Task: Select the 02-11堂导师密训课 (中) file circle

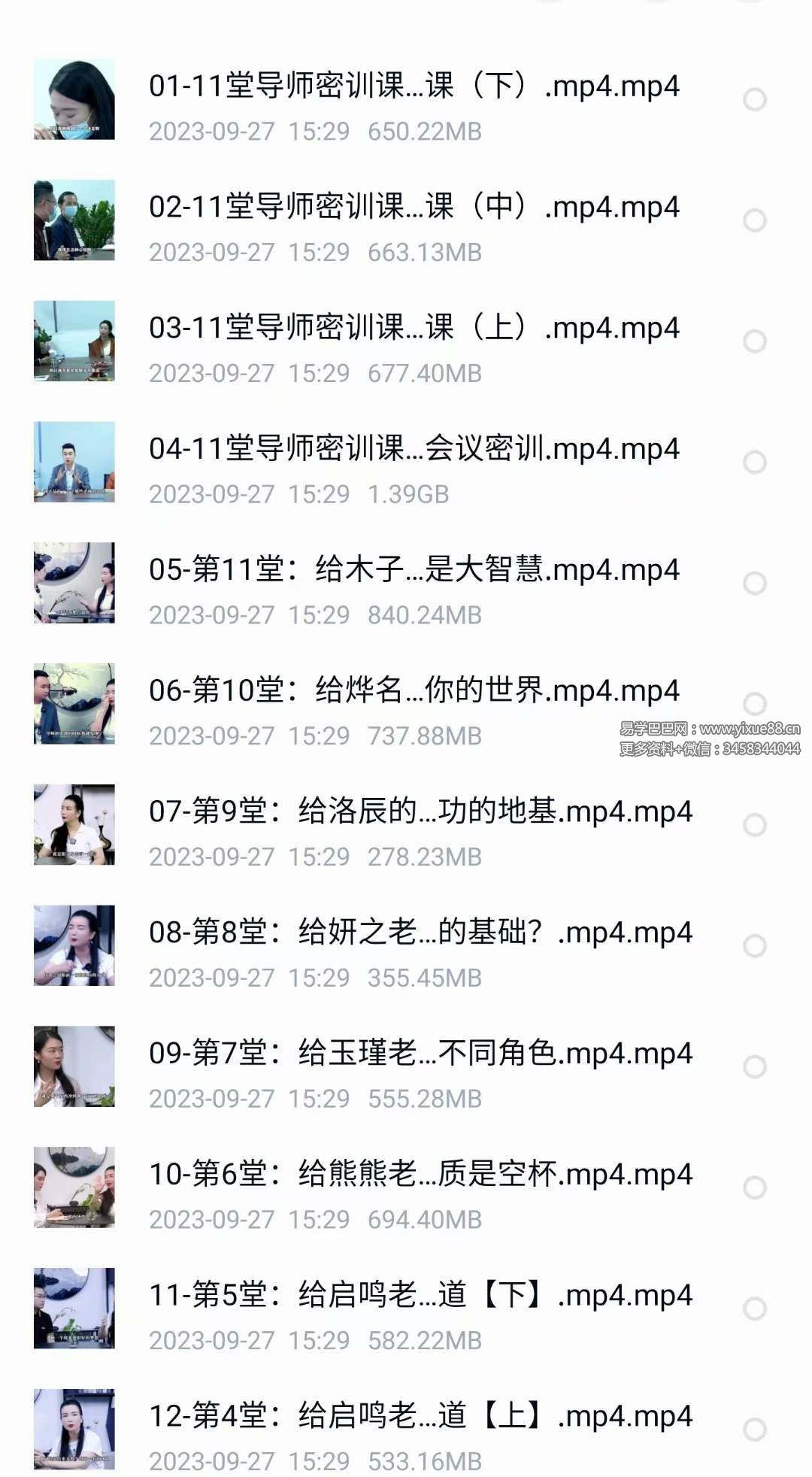Action: (754, 220)
